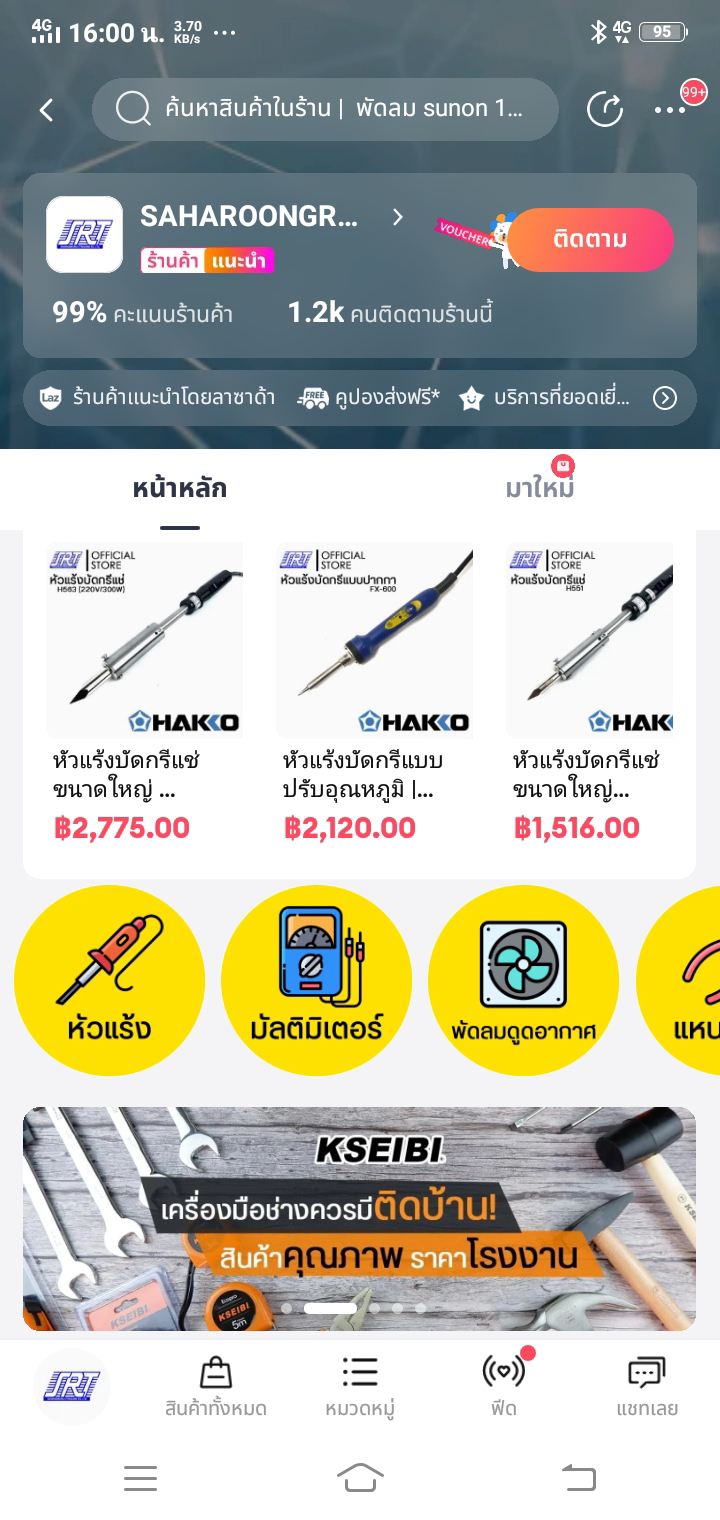720x1520 pixels.
Task: Chat with the seller via แชทเลย
Action: pyautogui.click(x=647, y=1386)
